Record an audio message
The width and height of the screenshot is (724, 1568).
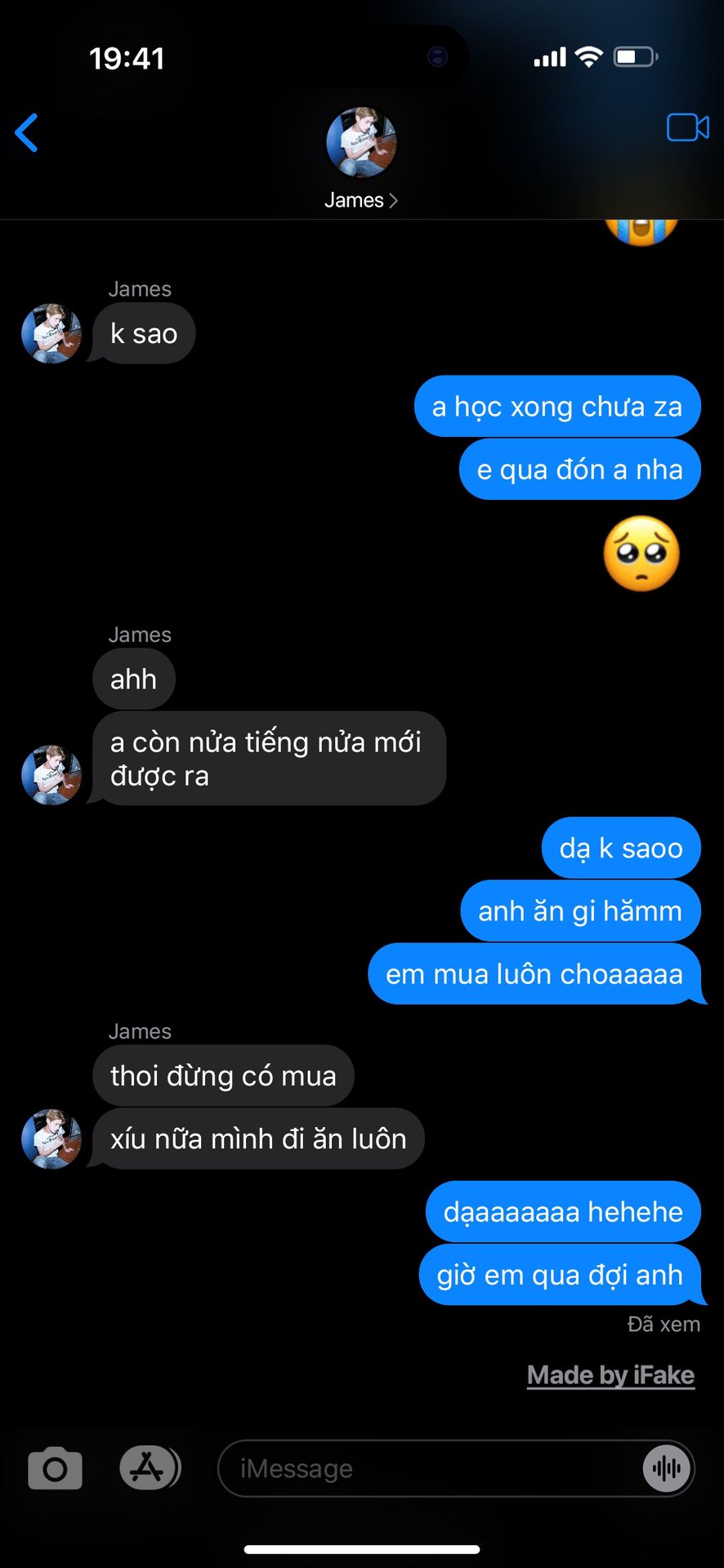[667, 1468]
